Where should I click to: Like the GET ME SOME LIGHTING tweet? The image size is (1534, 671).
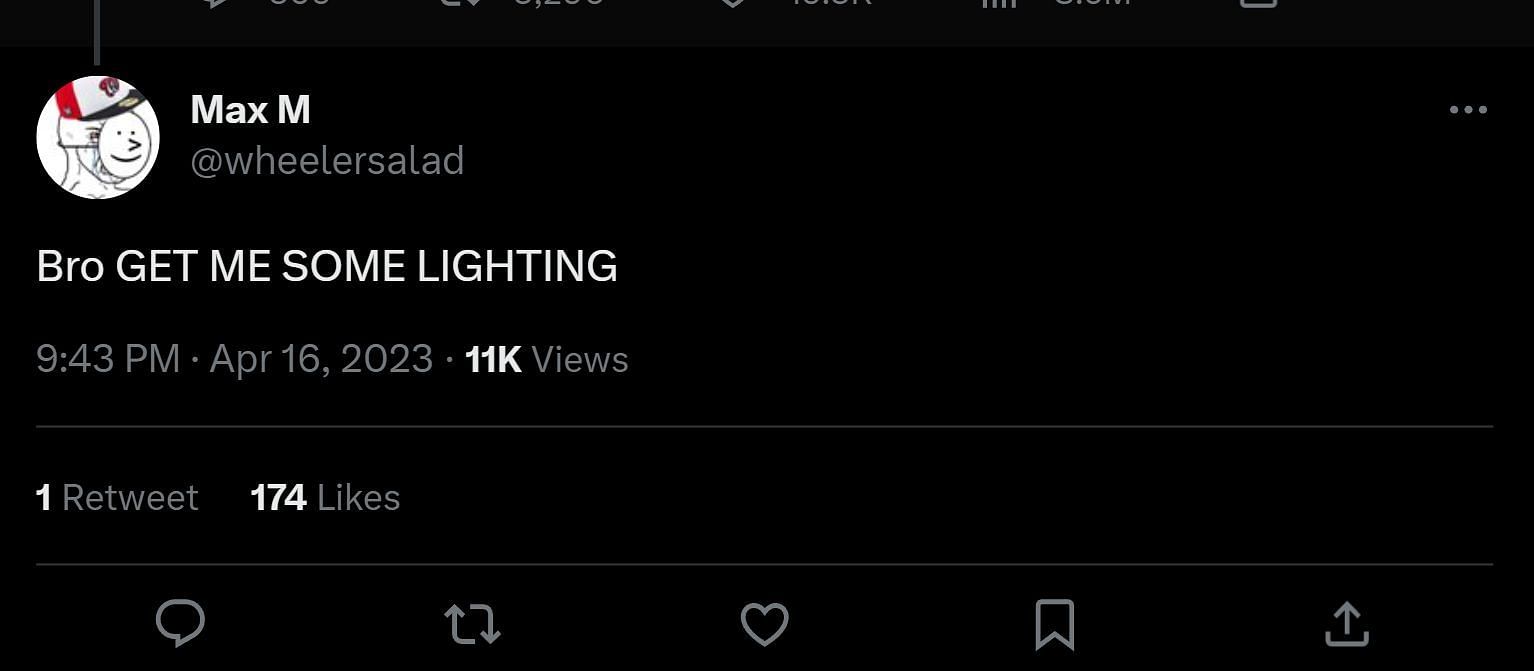pos(764,624)
